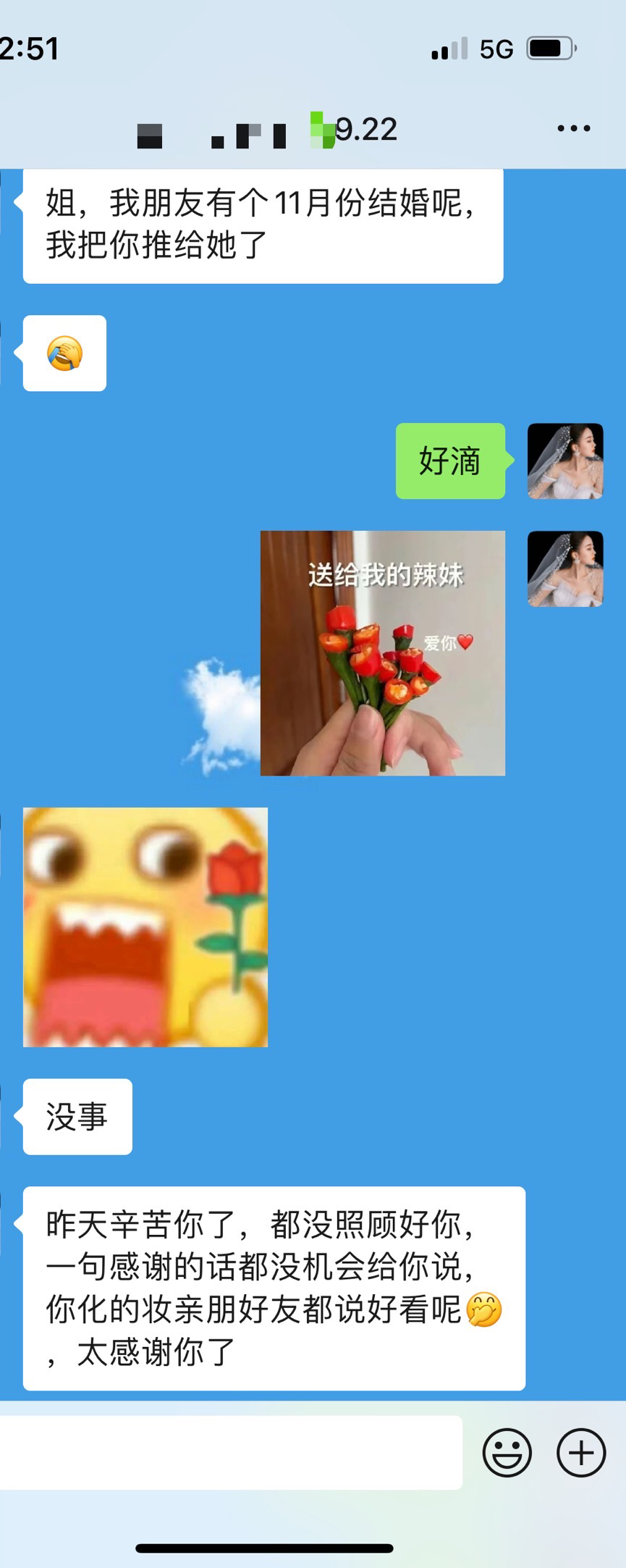Screen dimensions: 626x1568
Task: Open the plus attachments panel
Action: click(x=580, y=1452)
